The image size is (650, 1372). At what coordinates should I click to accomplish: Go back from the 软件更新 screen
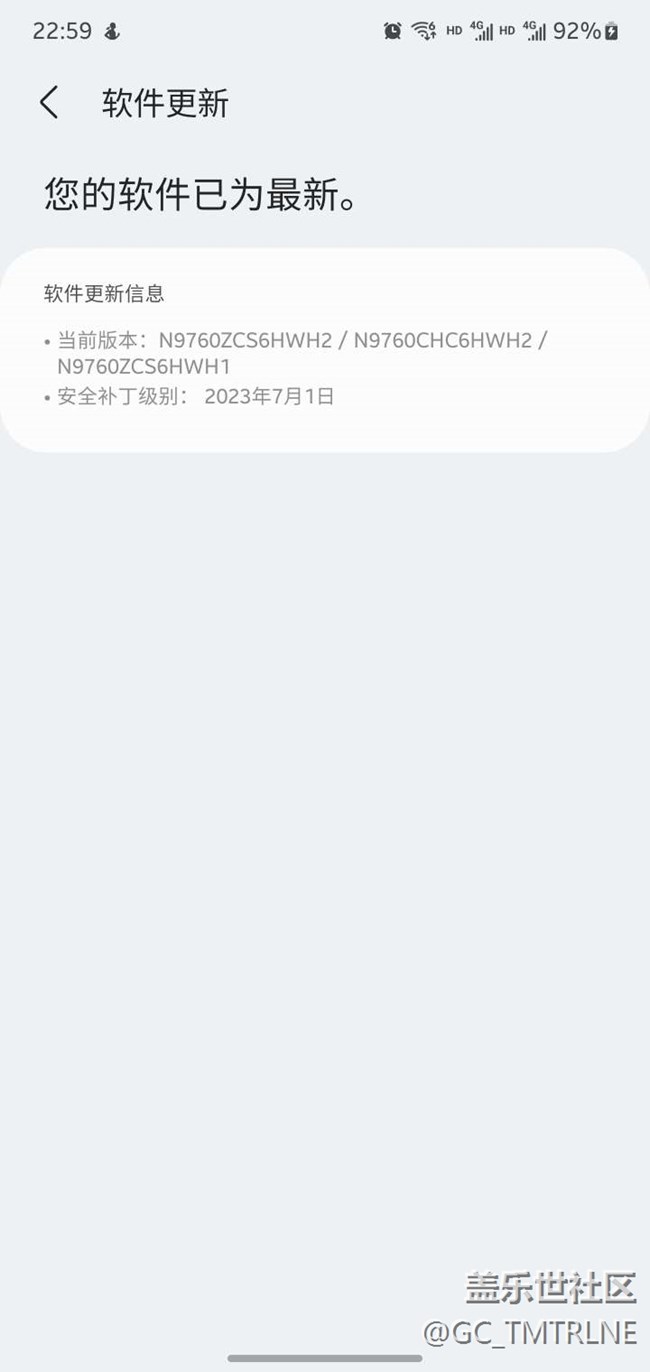point(49,103)
